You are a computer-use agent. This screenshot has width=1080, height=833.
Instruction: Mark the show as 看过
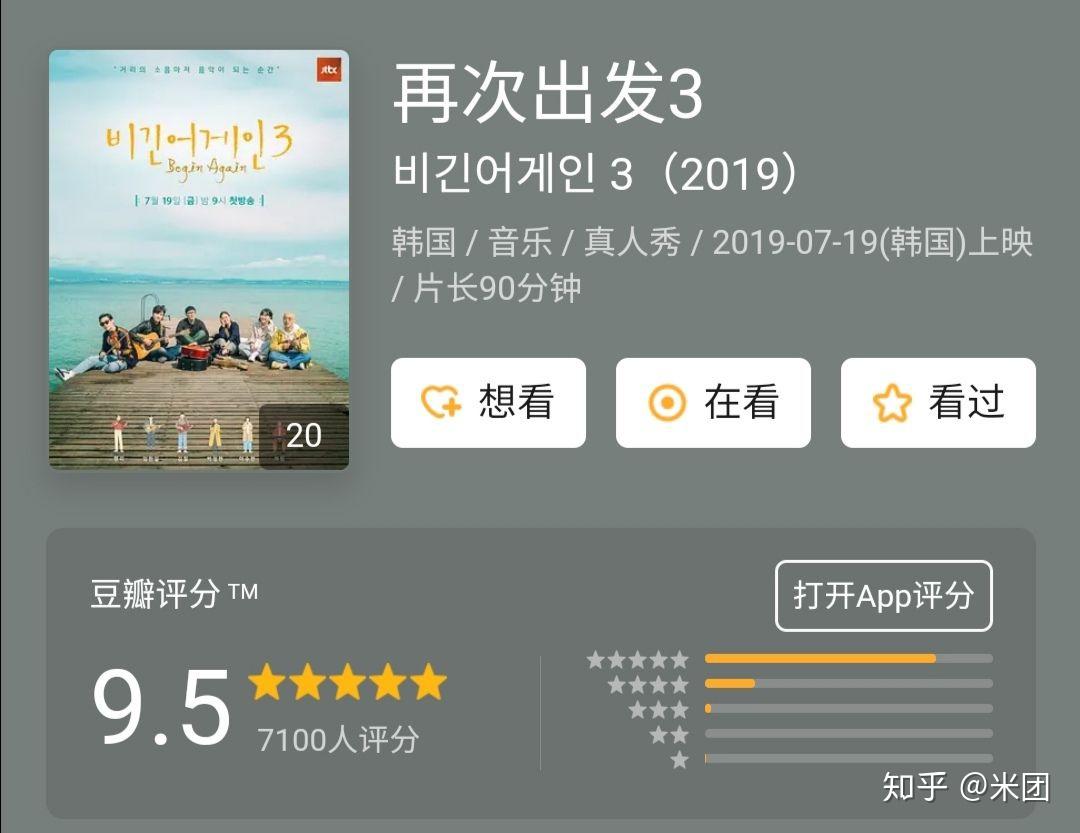[x=938, y=403]
